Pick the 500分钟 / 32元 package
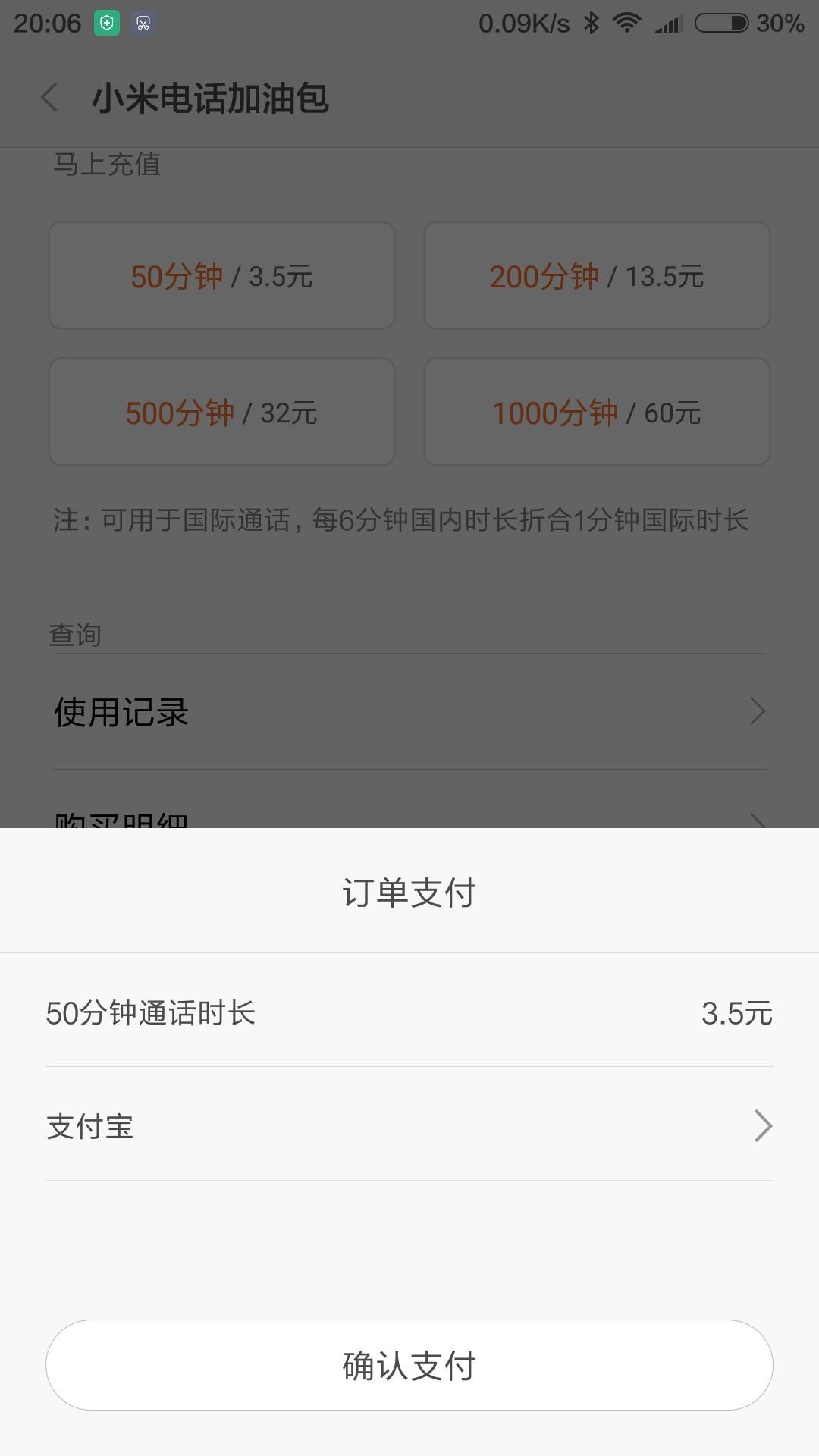Viewport: 819px width, 1456px height. tap(221, 412)
